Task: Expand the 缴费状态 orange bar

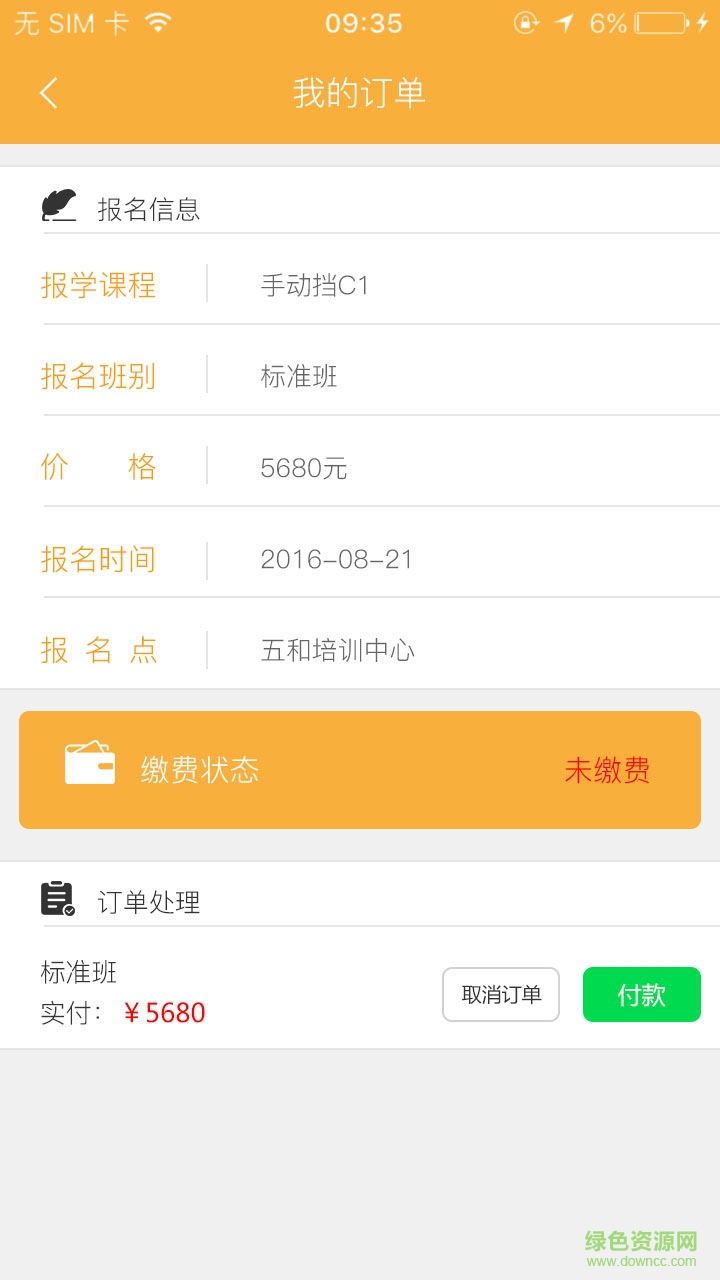Action: 360,770
